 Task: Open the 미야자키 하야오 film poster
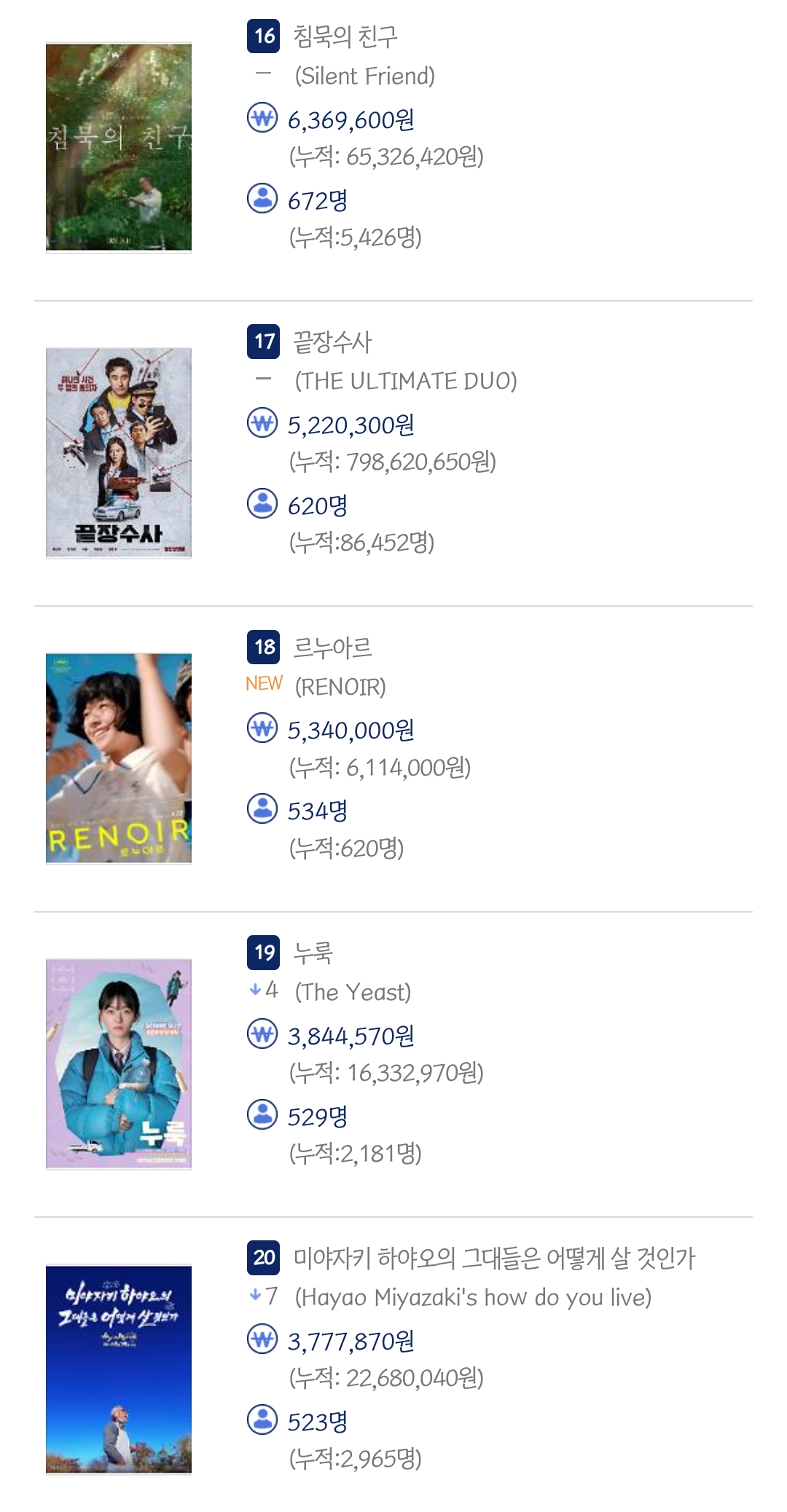[x=119, y=1369]
